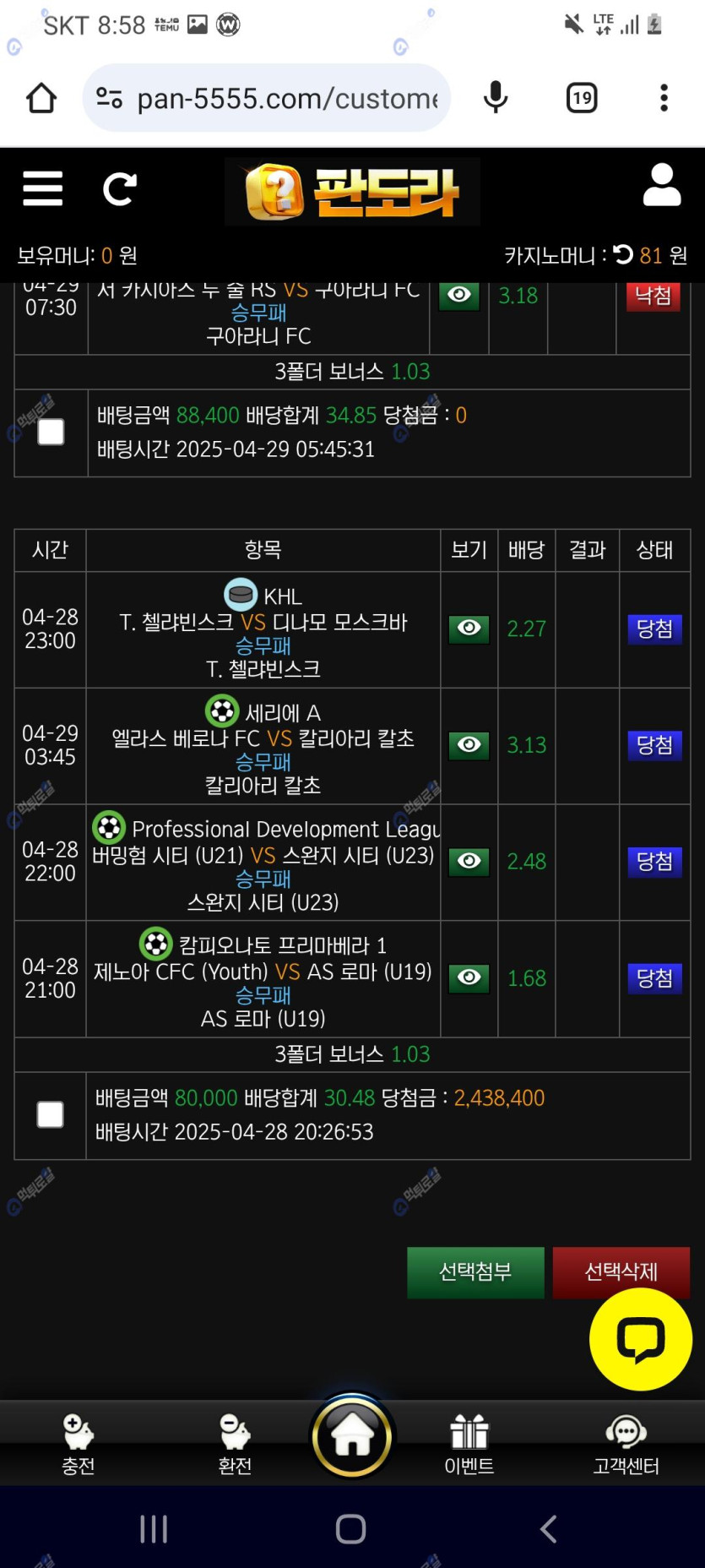The height and width of the screenshot is (1568, 705).
Task: Select the 88,400 bet slip checkbox
Action: pos(52,432)
